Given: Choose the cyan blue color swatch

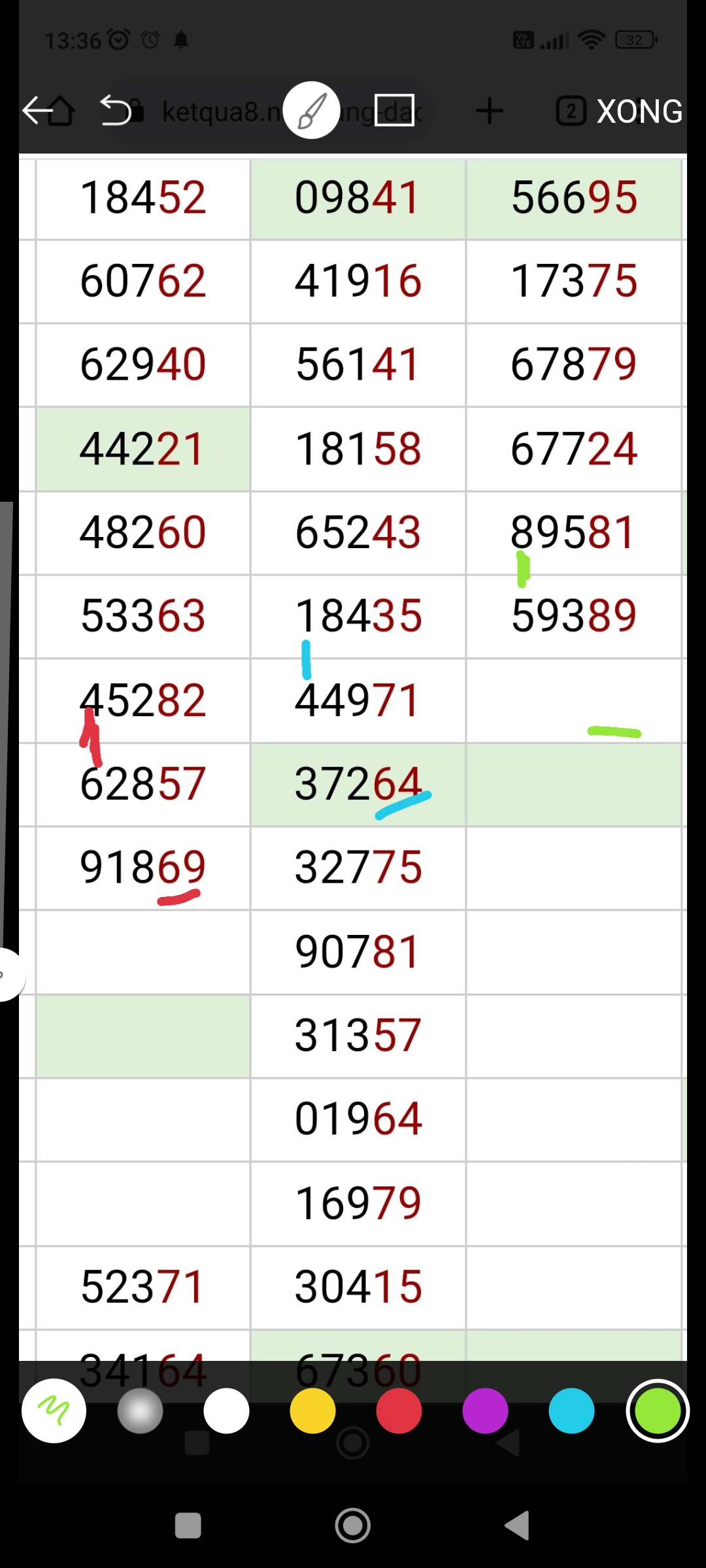Looking at the screenshot, I should 571,1411.
